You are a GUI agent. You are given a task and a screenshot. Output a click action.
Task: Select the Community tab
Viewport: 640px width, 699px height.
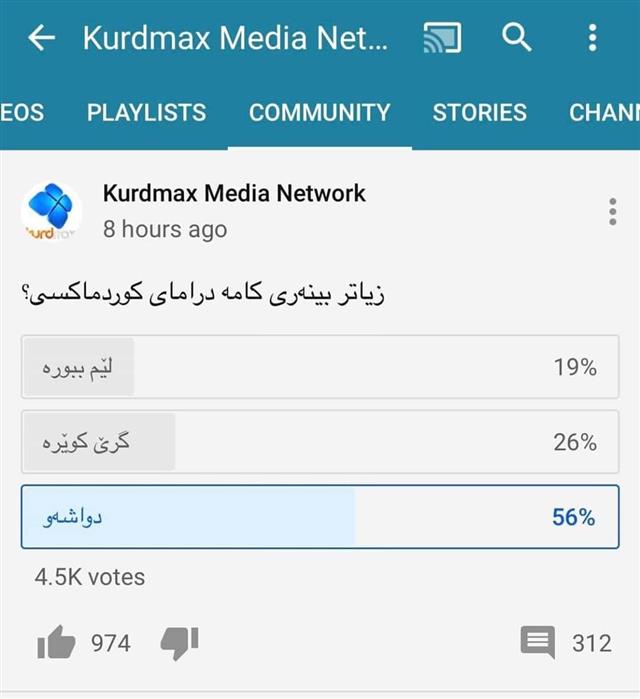[x=319, y=112]
